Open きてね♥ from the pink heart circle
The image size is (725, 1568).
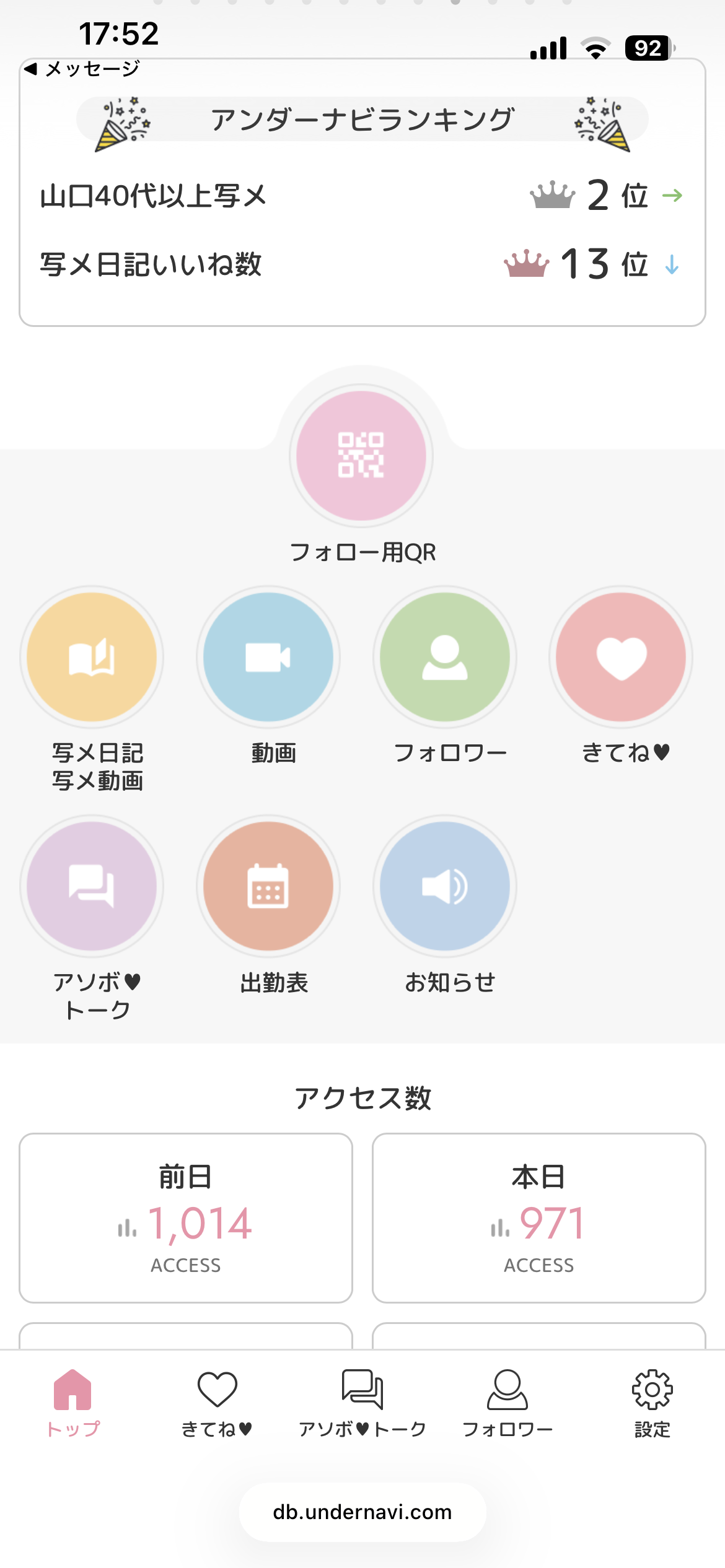coord(621,657)
